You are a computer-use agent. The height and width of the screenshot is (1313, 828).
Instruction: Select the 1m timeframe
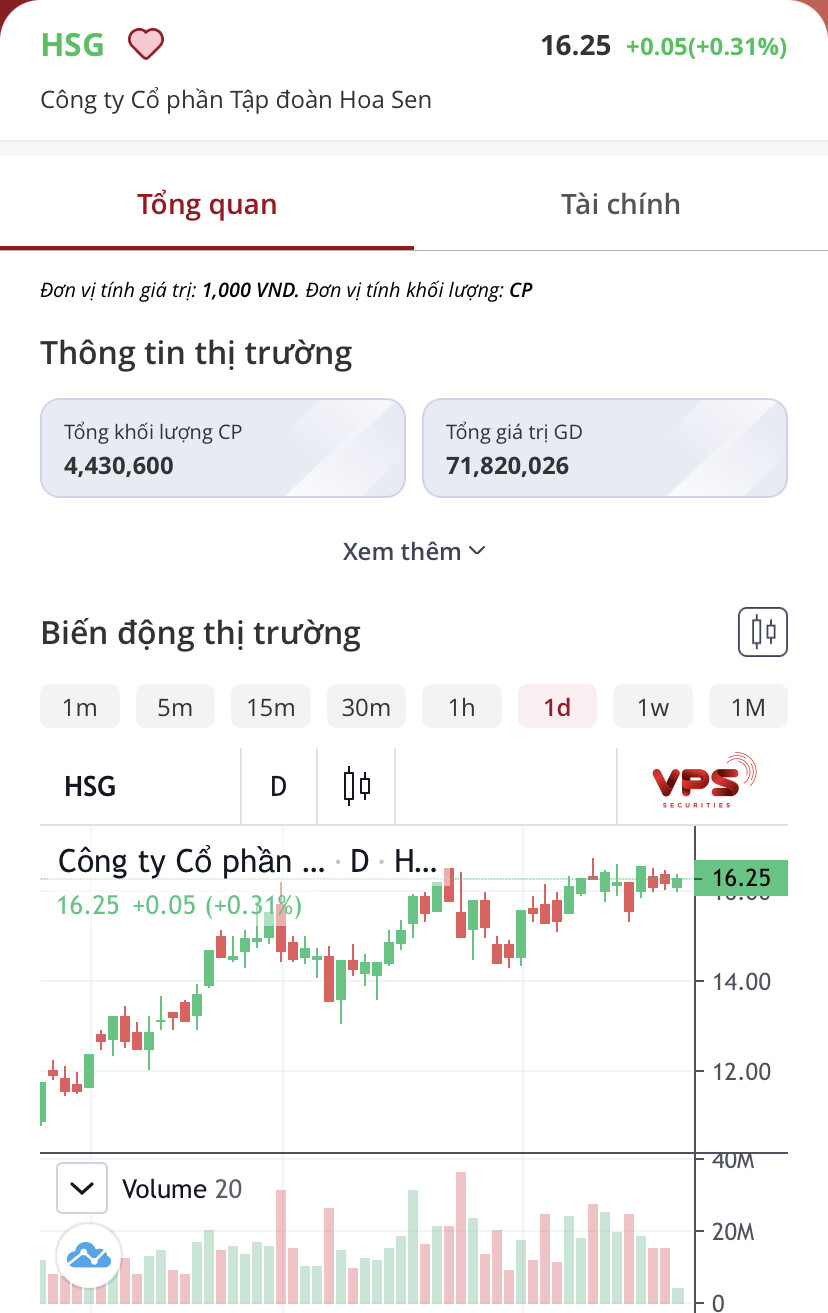click(x=80, y=707)
